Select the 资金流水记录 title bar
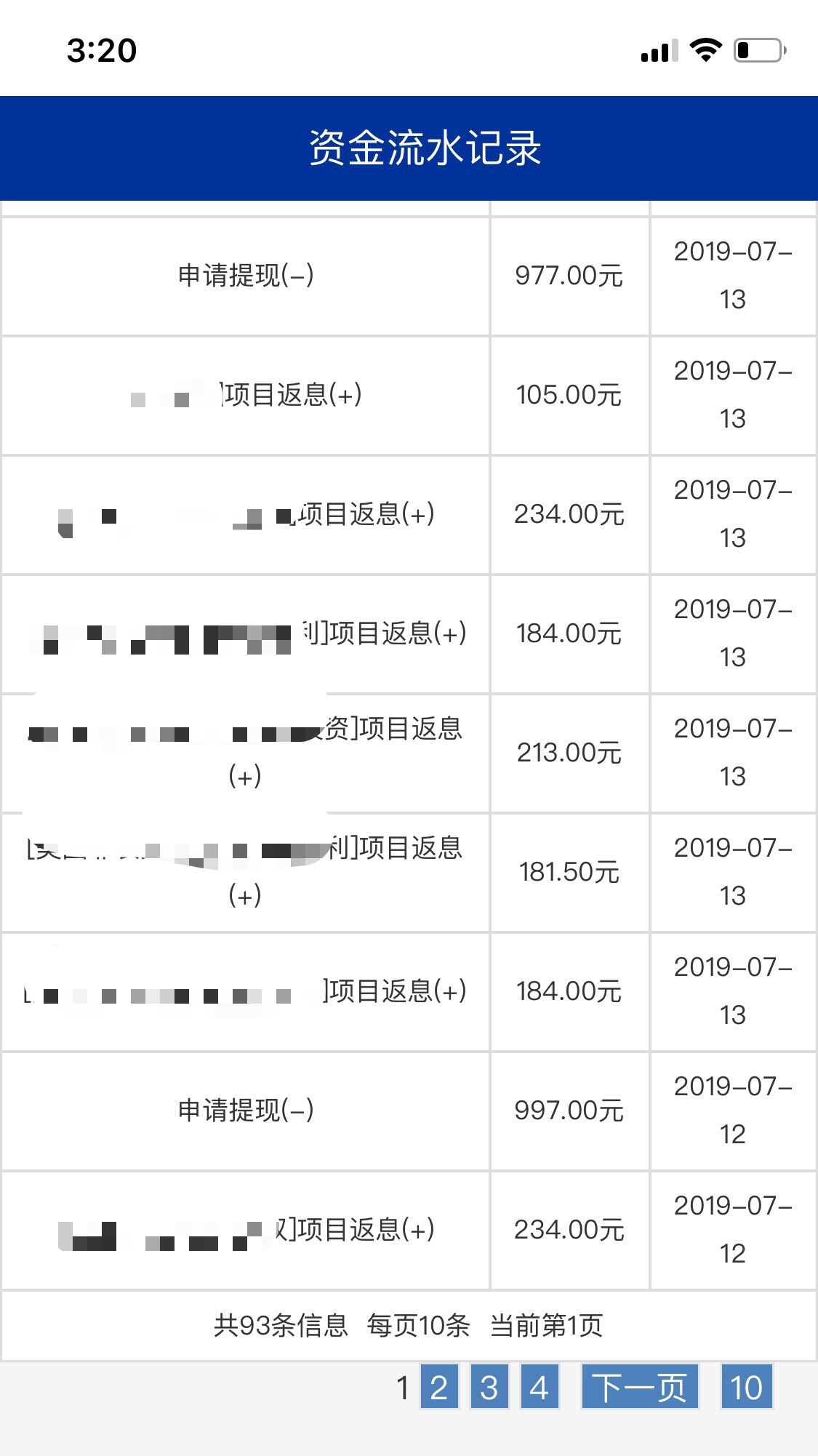 409,148
